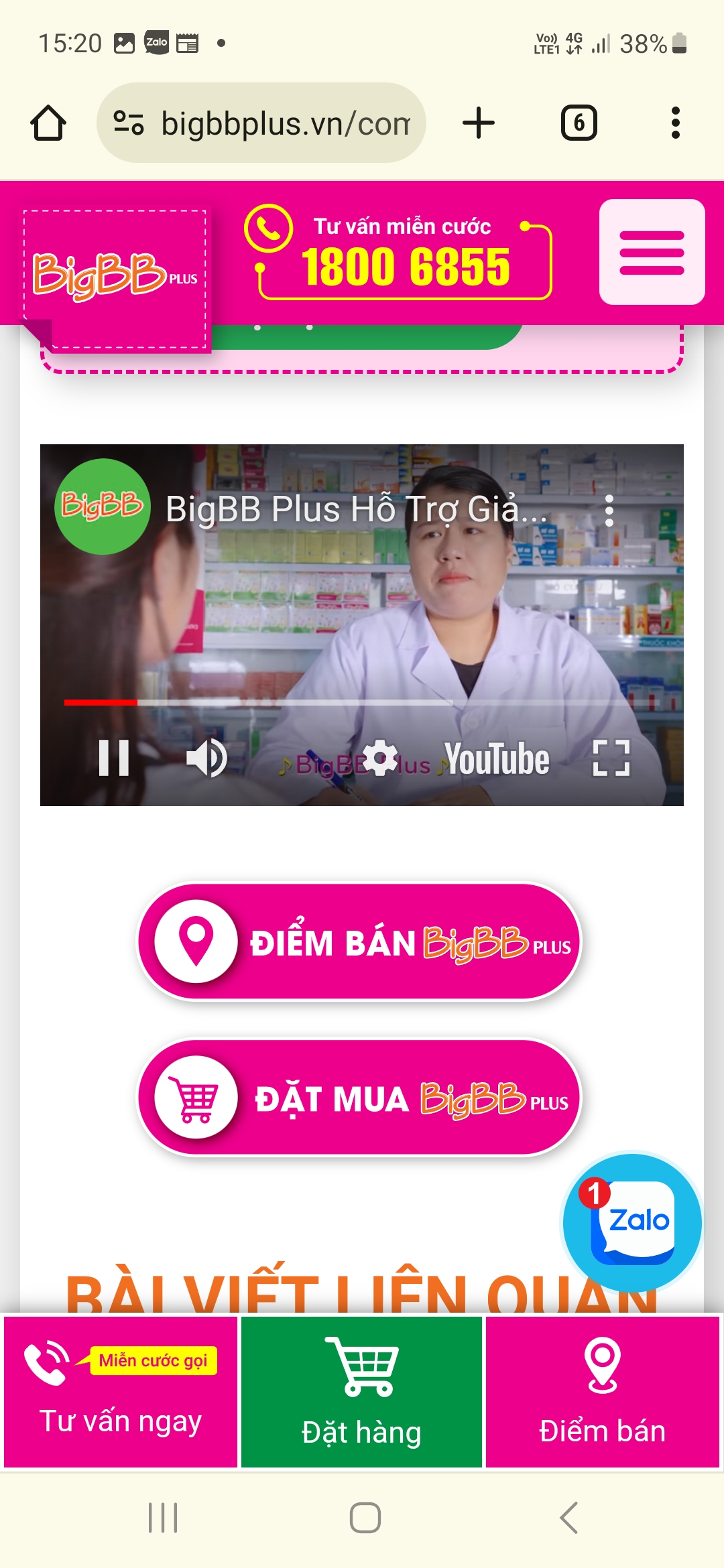Screen dimensions: 724x1568
Task: Open the ĐIỂM BÁN BigBB Plus button
Action: pyautogui.click(x=359, y=941)
